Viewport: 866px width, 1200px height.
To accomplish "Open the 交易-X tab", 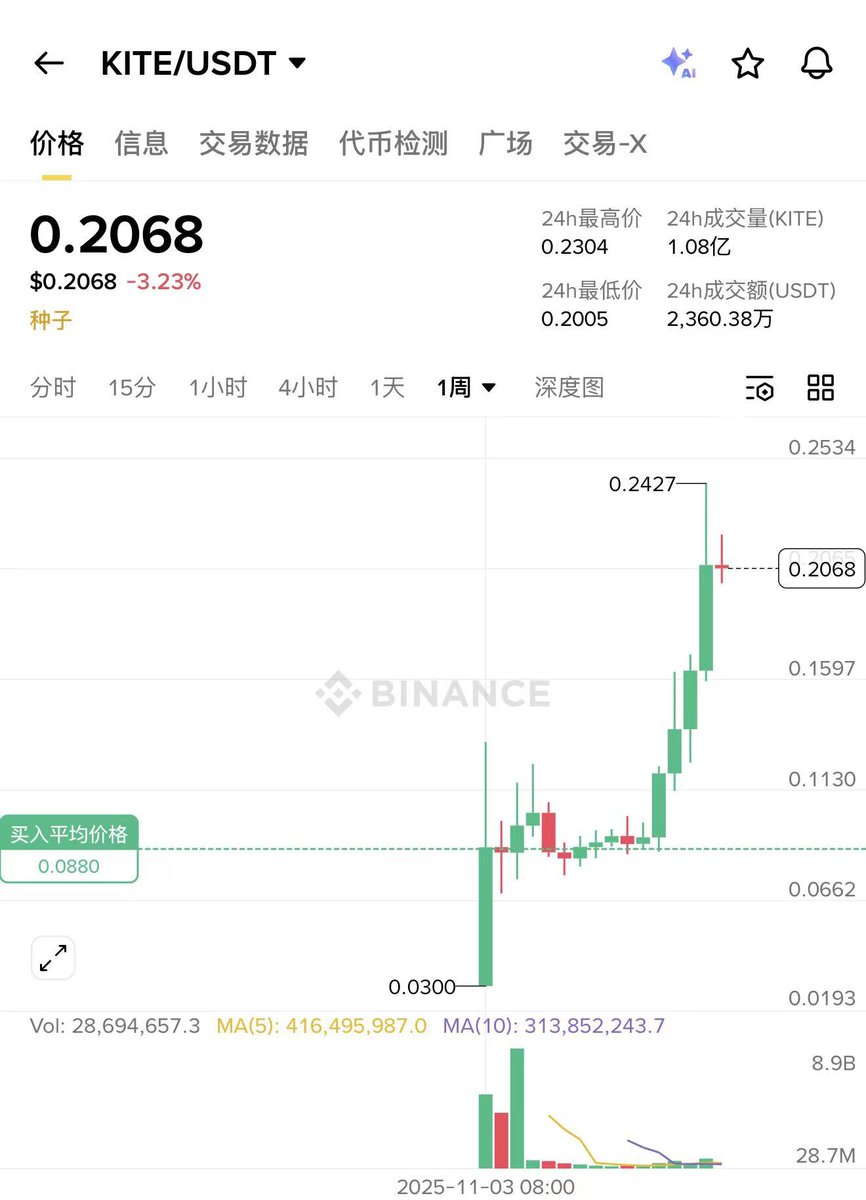I will (604, 144).
